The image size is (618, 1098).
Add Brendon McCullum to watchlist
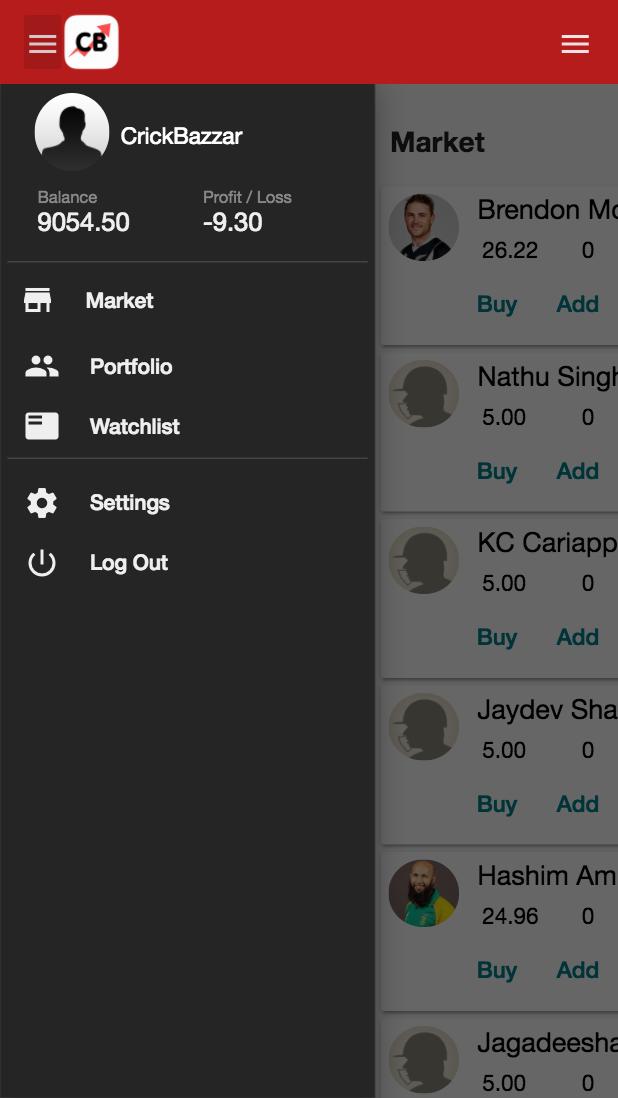577,304
